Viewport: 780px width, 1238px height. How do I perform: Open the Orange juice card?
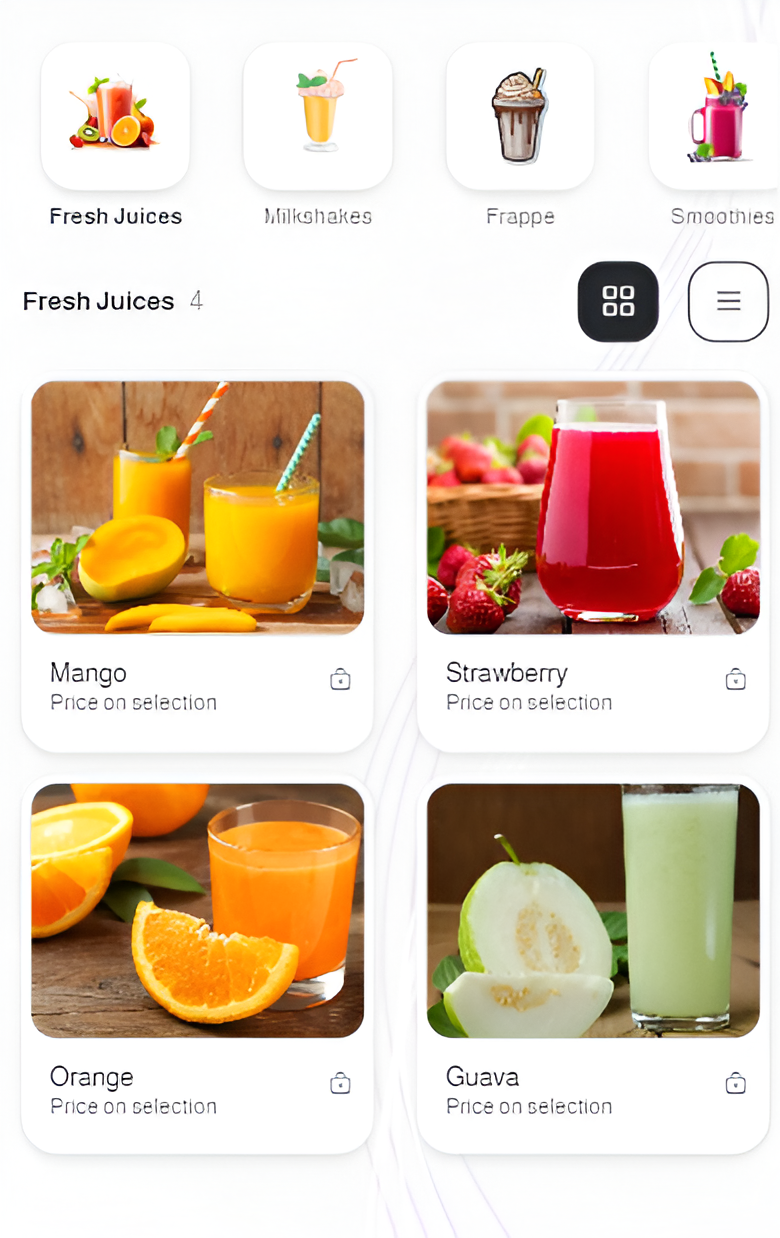[x=197, y=910]
